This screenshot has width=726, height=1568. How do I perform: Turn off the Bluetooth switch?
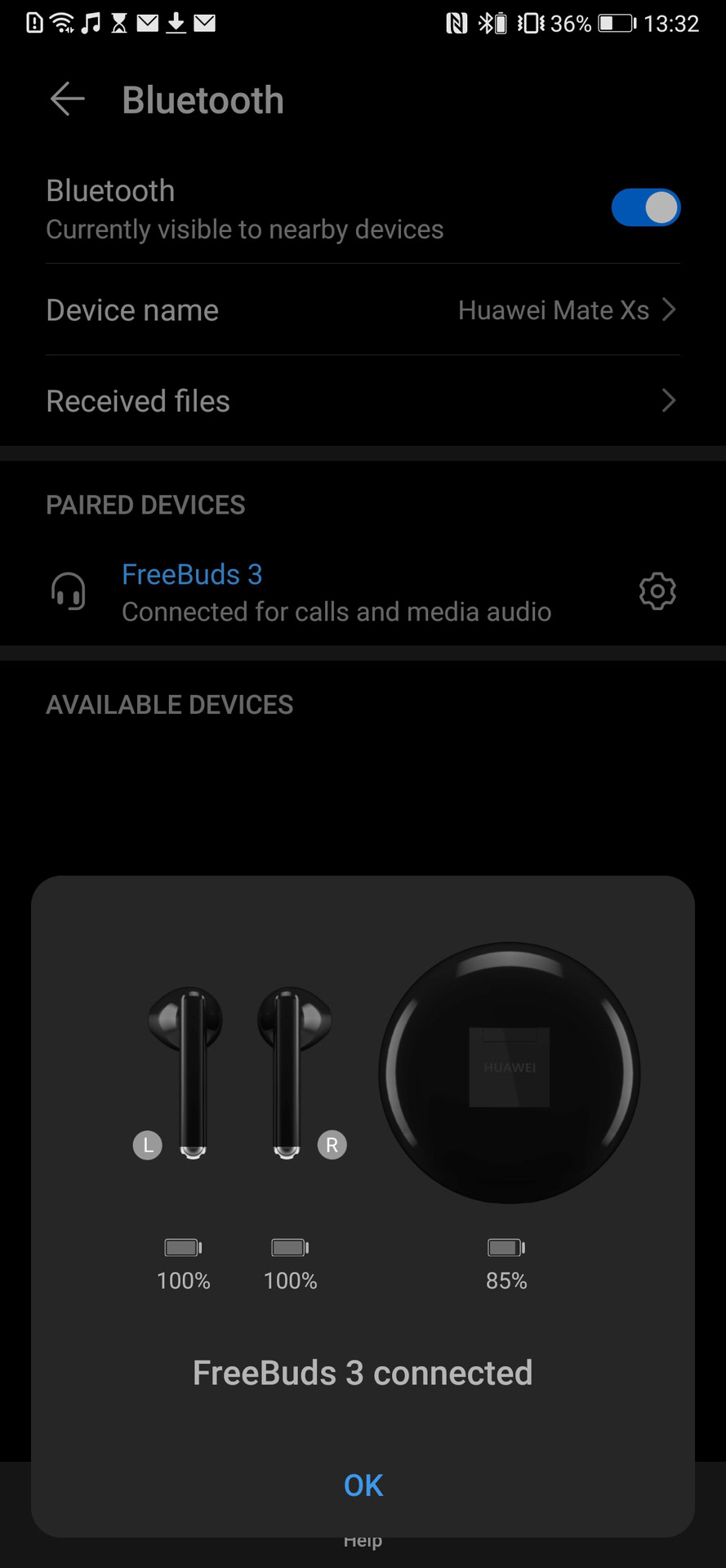(645, 207)
